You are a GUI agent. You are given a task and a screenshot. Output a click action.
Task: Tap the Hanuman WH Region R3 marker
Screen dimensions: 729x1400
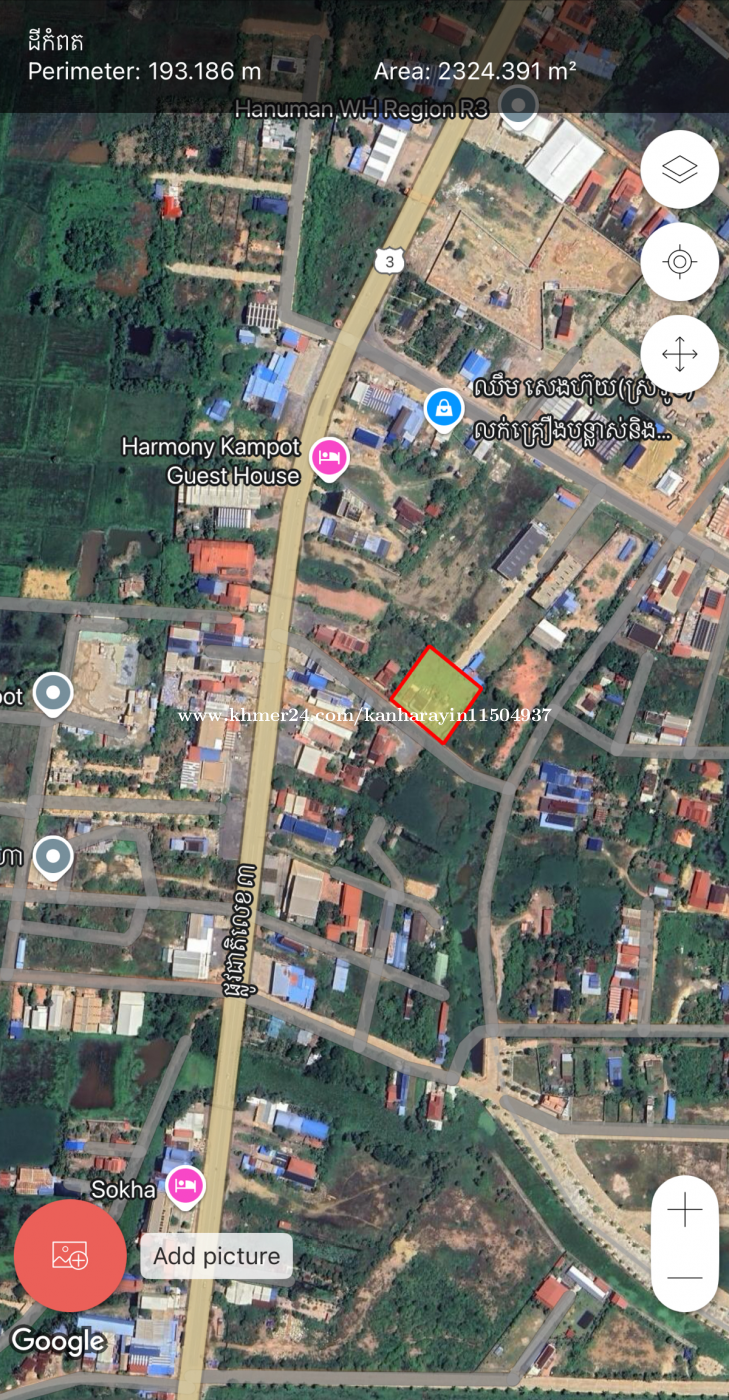pyautogui.click(x=518, y=106)
